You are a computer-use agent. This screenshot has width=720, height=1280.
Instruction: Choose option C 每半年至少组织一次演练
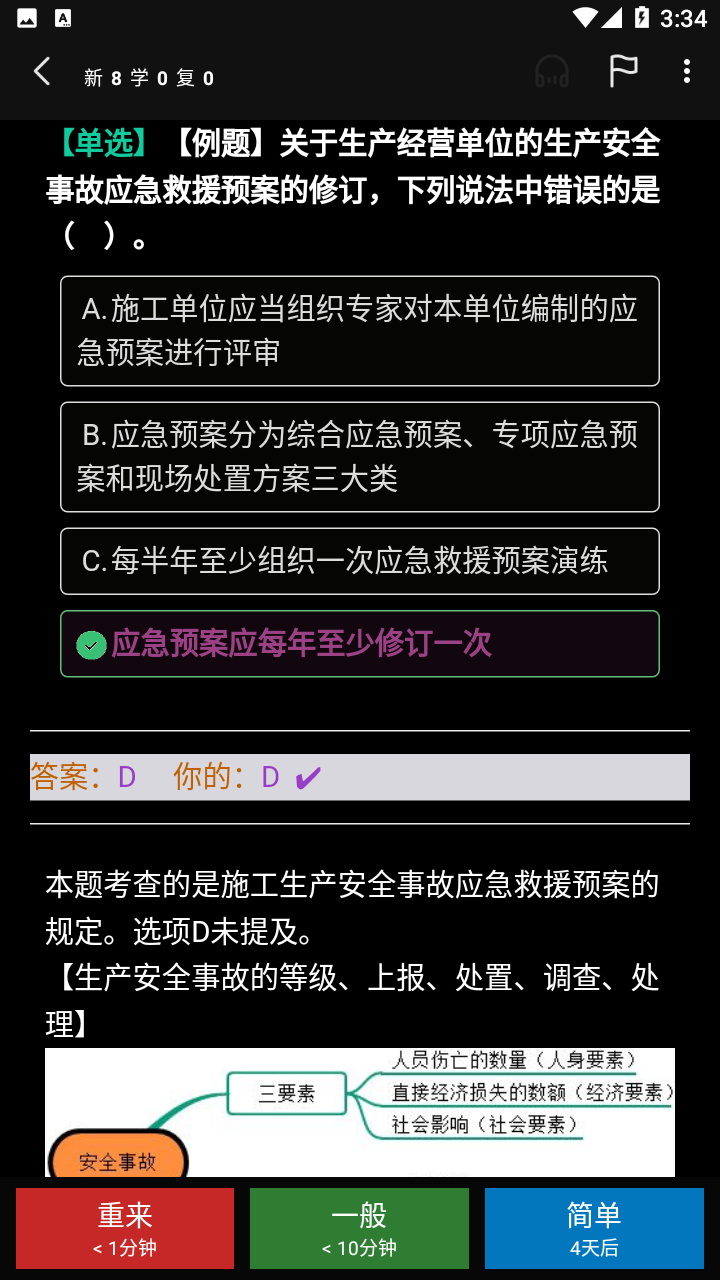[x=360, y=561]
